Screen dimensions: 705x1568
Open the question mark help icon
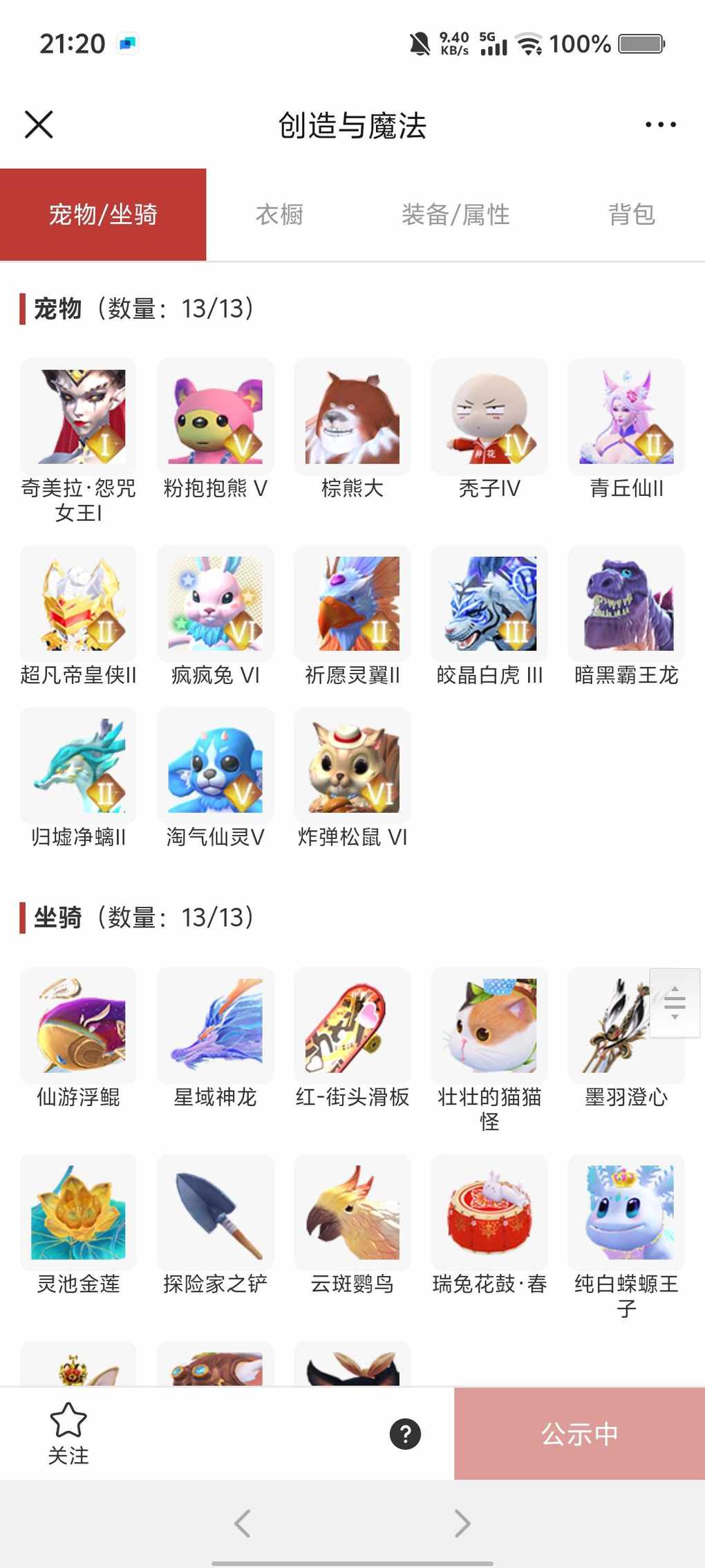coord(406,1434)
